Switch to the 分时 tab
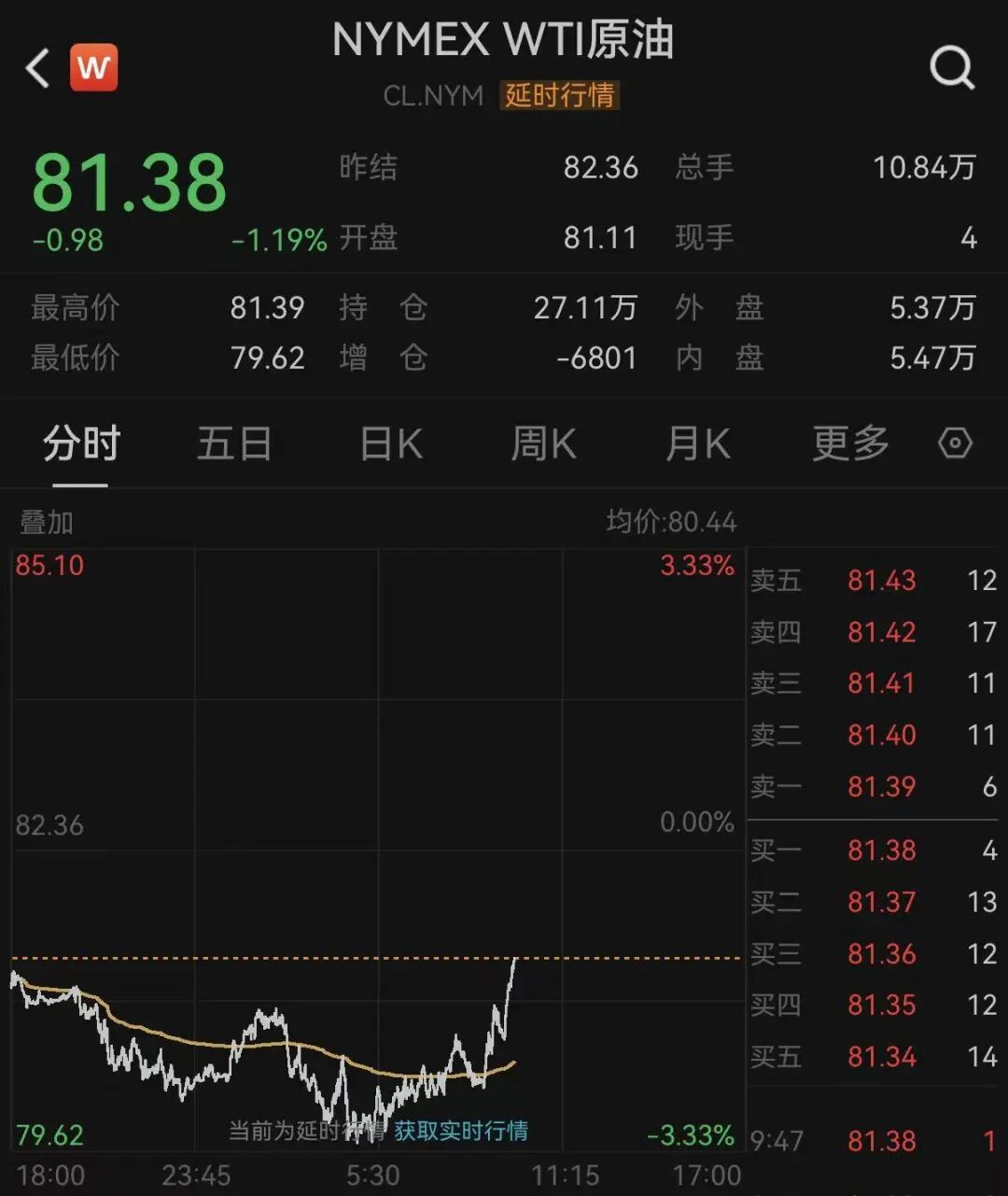This screenshot has width=1008, height=1196. pos(82,443)
